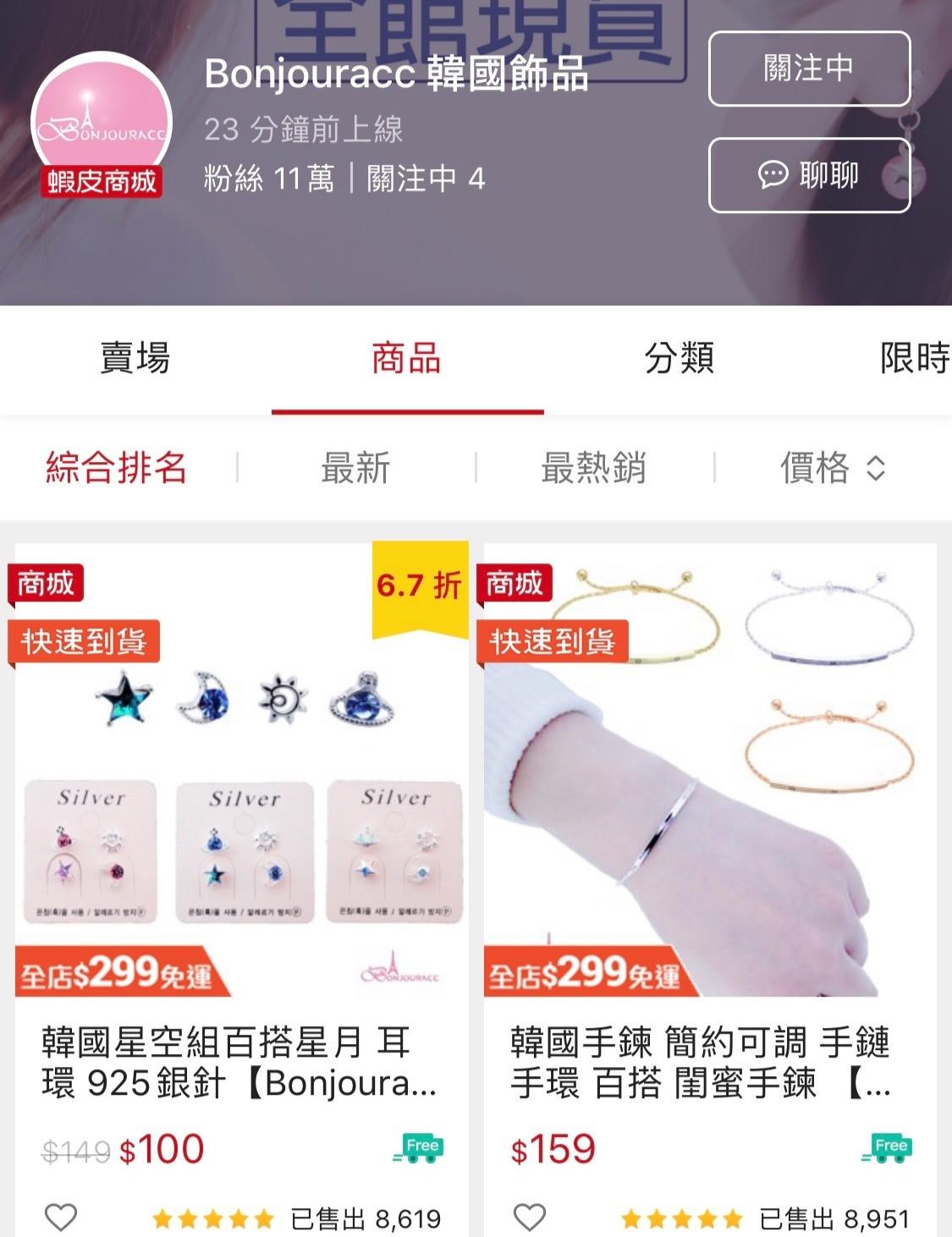The height and width of the screenshot is (1237, 952).
Task: Sort products by 最熱銷
Action: tap(594, 468)
